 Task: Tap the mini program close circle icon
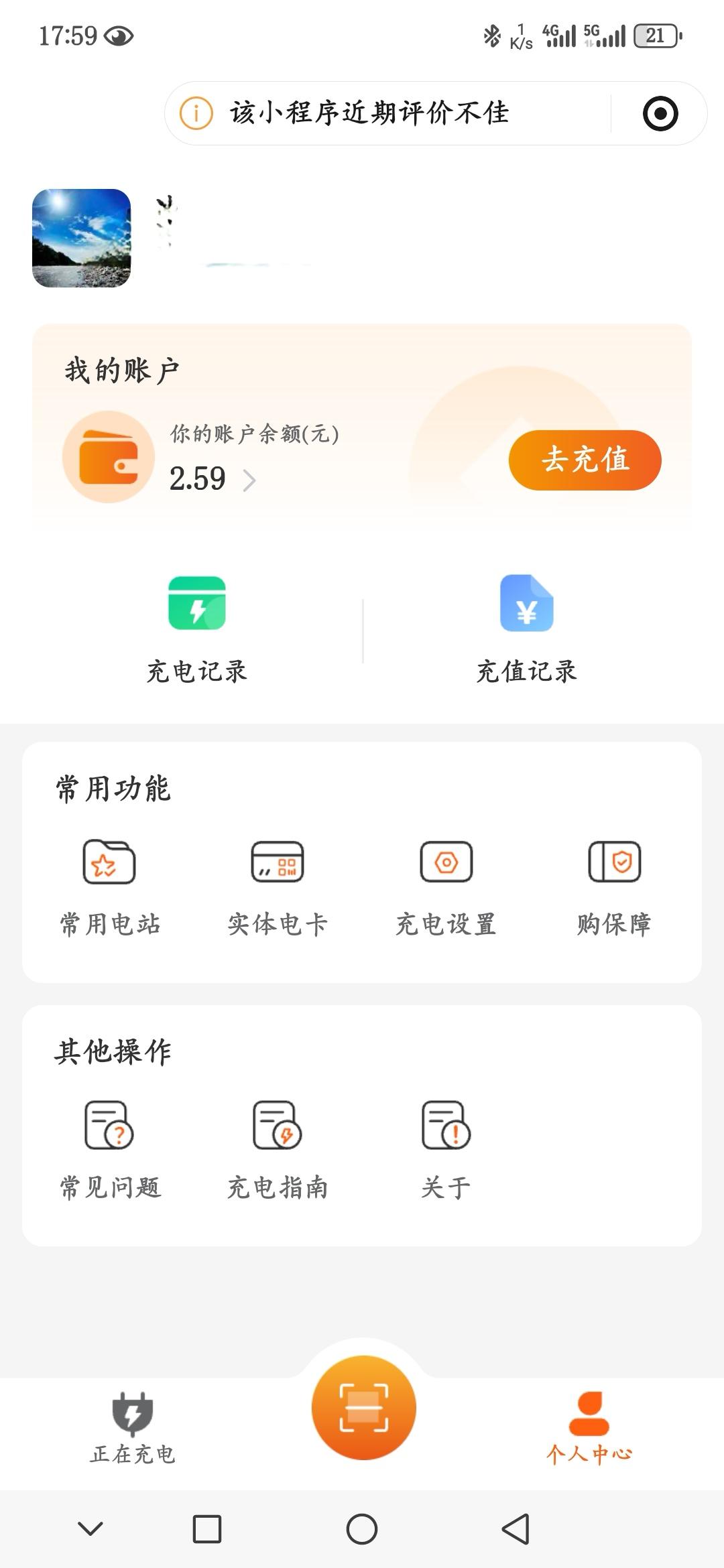click(x=660, y=113)
